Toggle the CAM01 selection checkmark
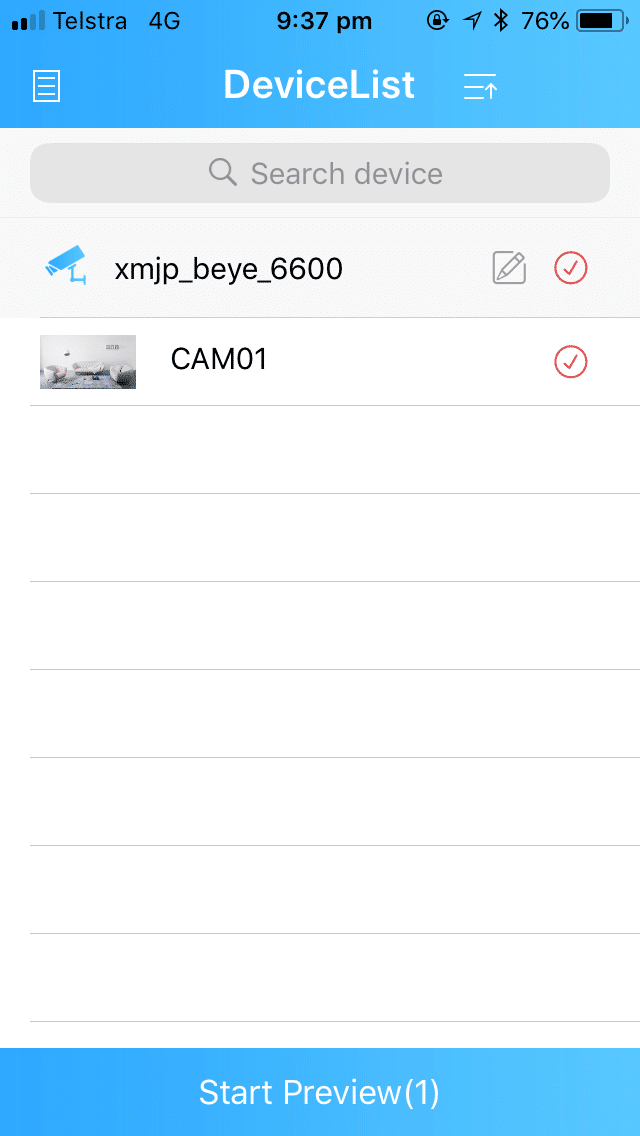This screenshot has width=640, height=1136. (571, 361)
